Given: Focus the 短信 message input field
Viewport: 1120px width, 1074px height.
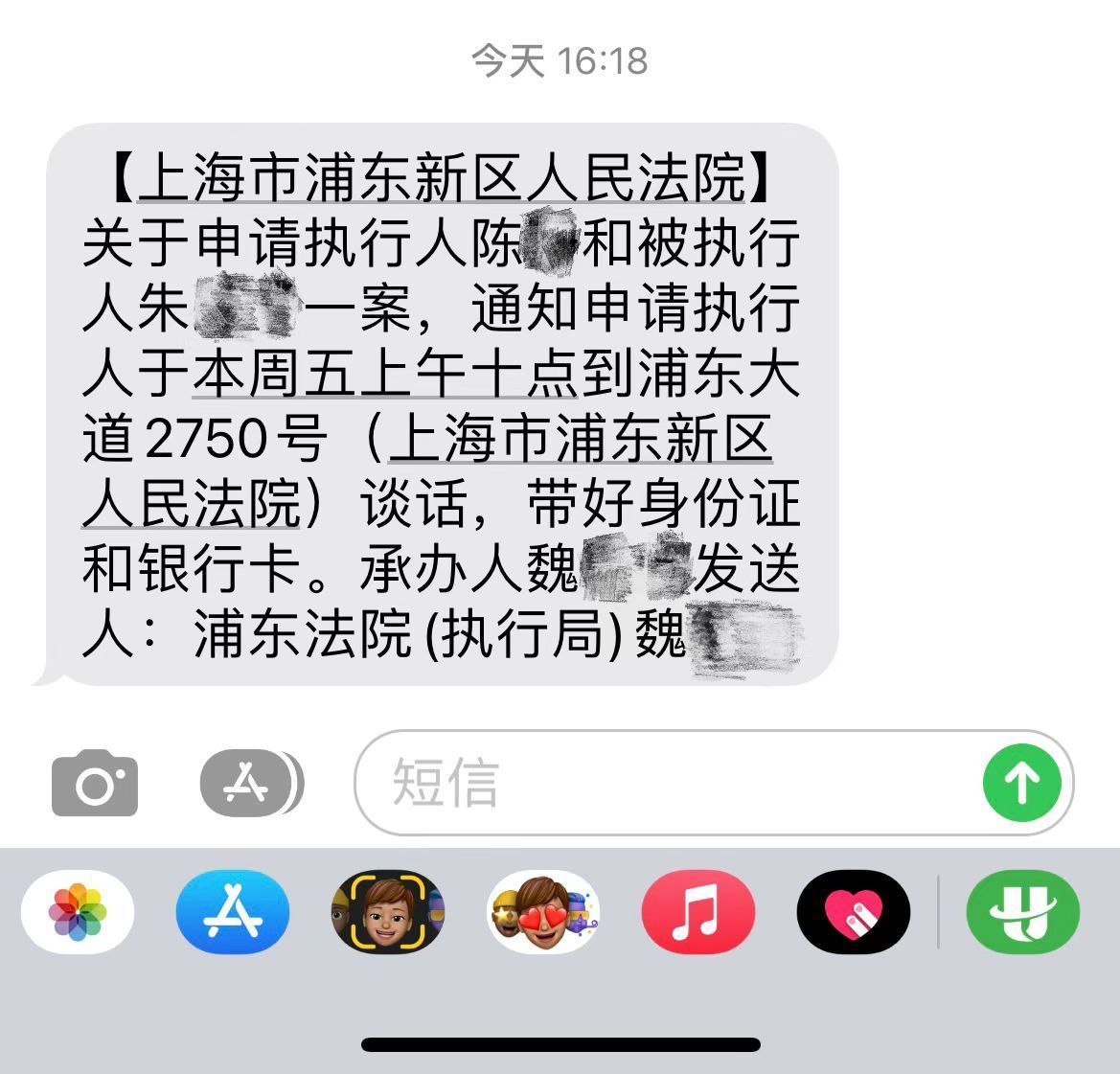Looking at the screenshot, I should pyautogui.click(x=661, y=783).
